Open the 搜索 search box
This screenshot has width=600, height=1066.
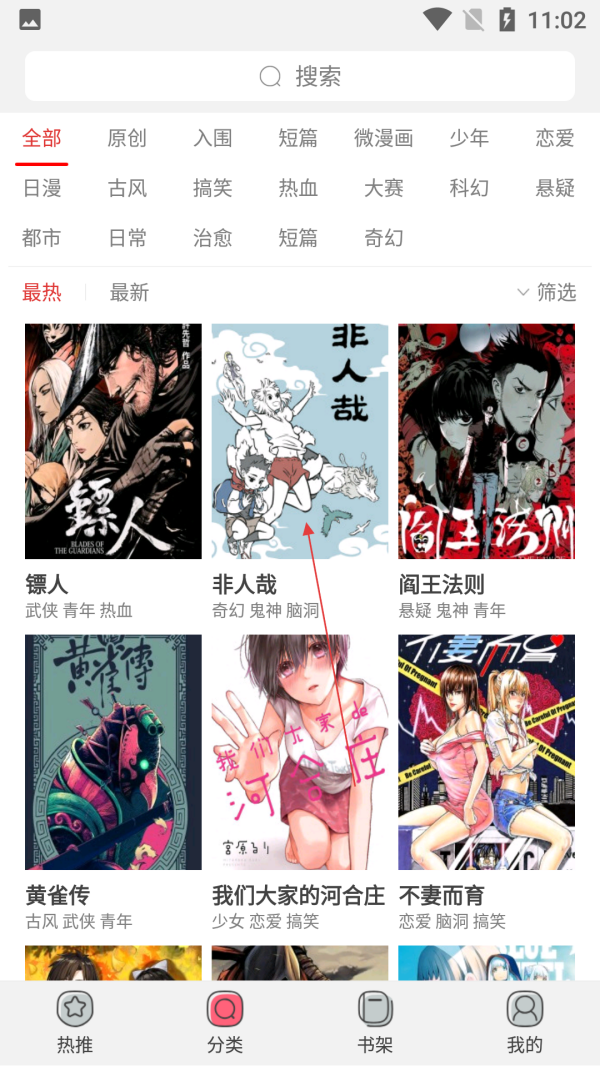coord(300,76)
